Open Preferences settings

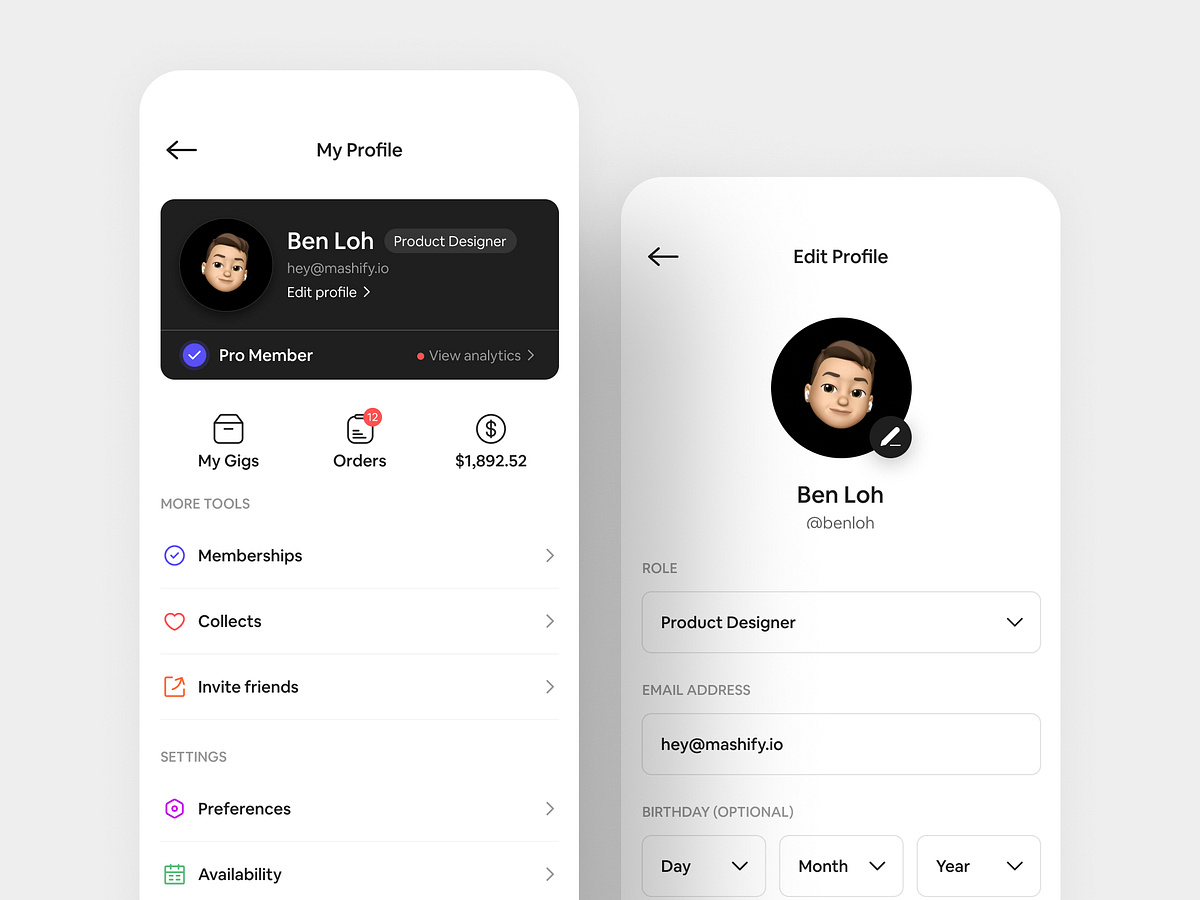pyautogui.click(x=358, y=809)
